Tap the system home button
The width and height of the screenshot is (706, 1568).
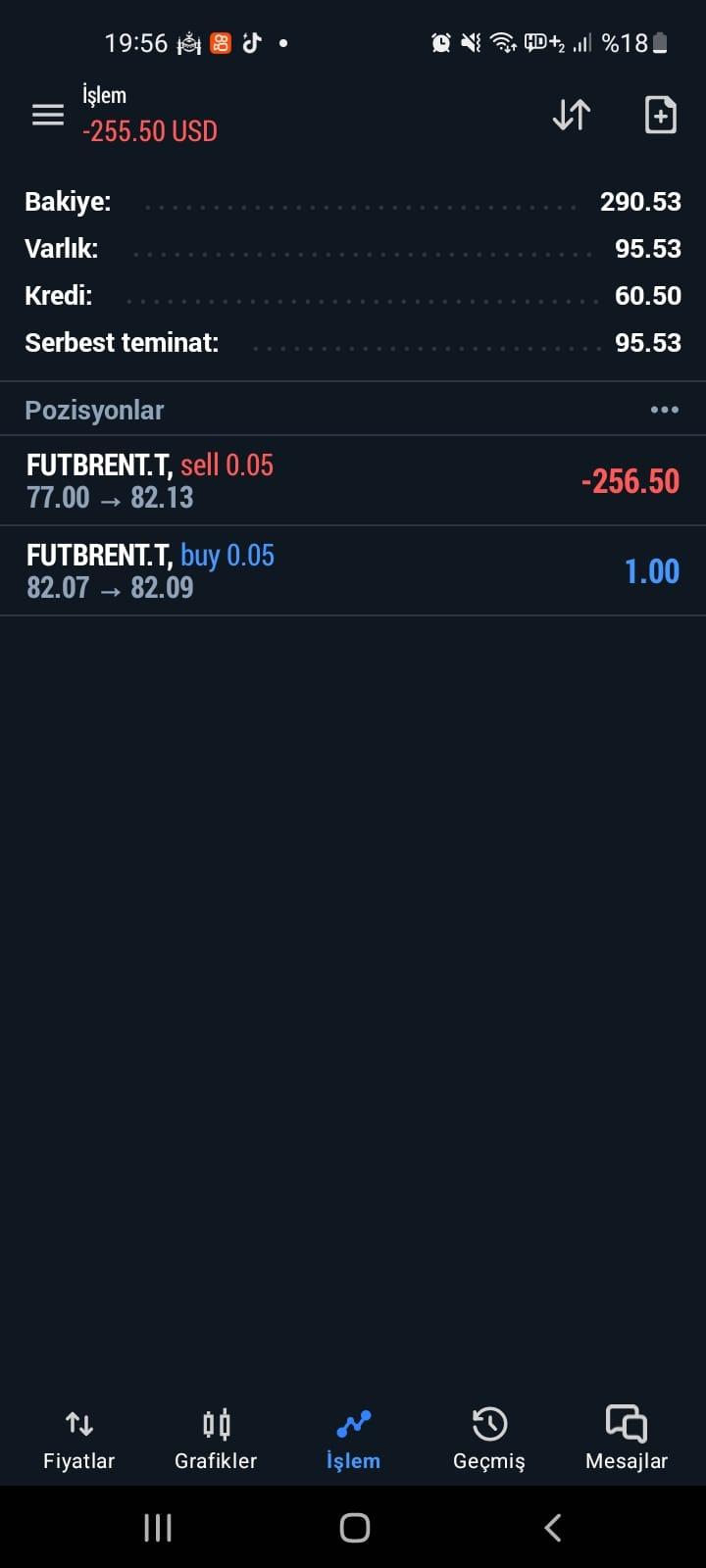click(354, 1527)
